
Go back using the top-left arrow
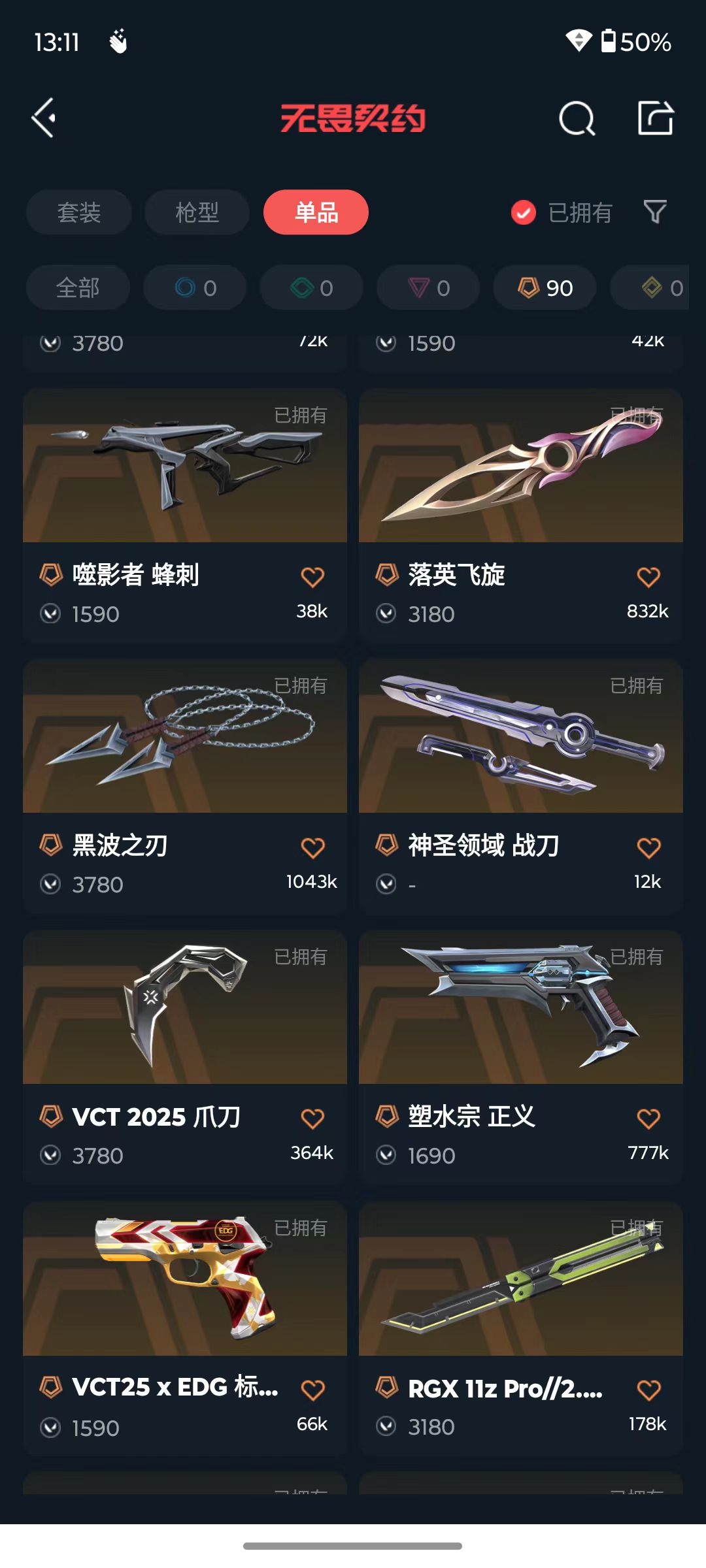(44, 118)
